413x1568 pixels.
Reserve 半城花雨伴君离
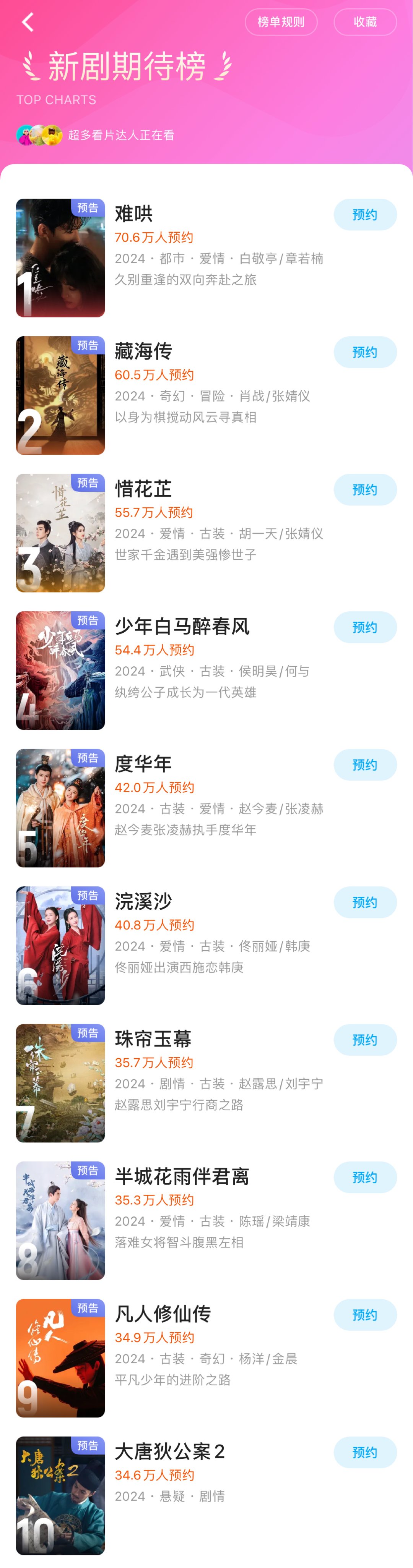[x=365, y=1177]
